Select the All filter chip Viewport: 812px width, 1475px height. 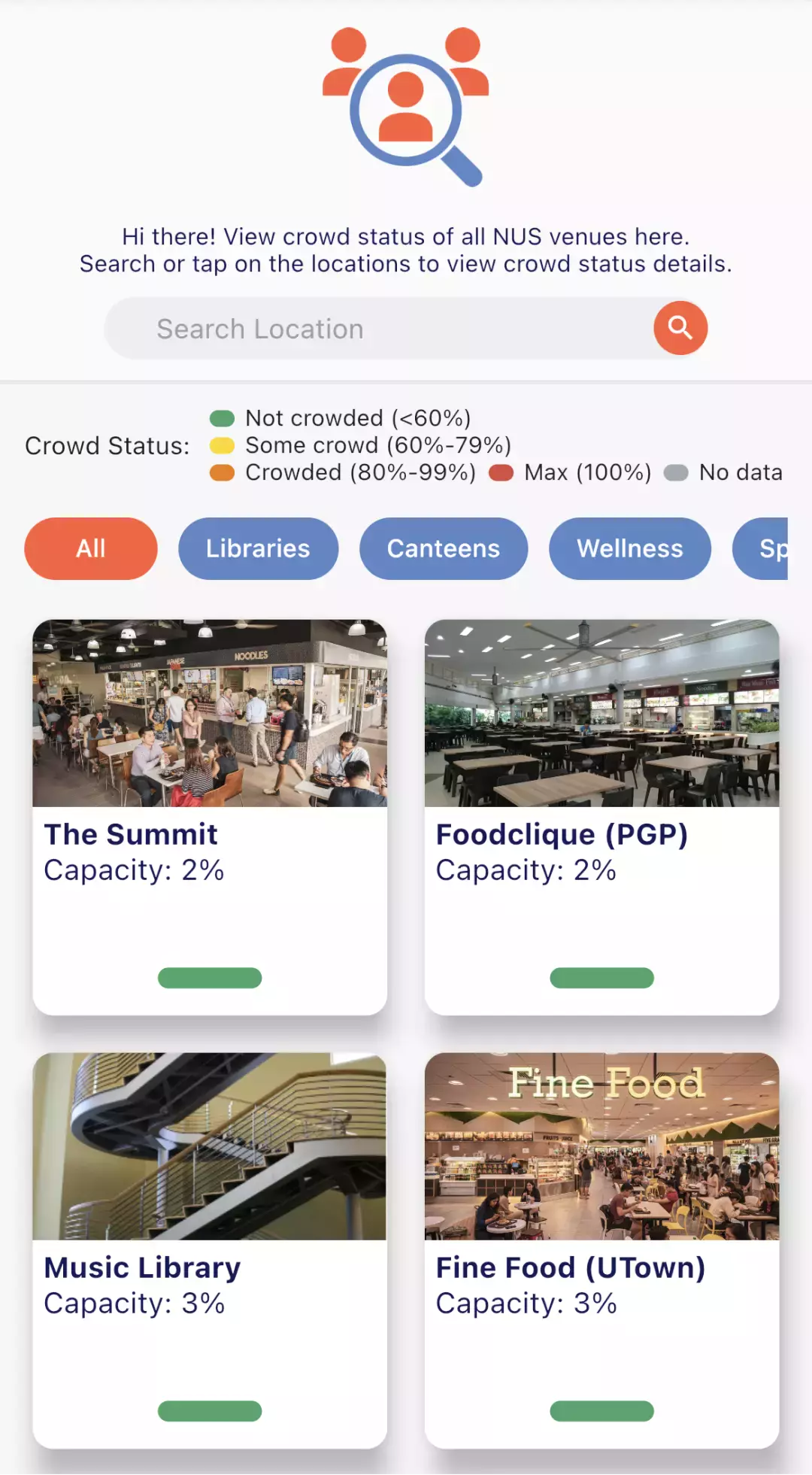[90, 548]
